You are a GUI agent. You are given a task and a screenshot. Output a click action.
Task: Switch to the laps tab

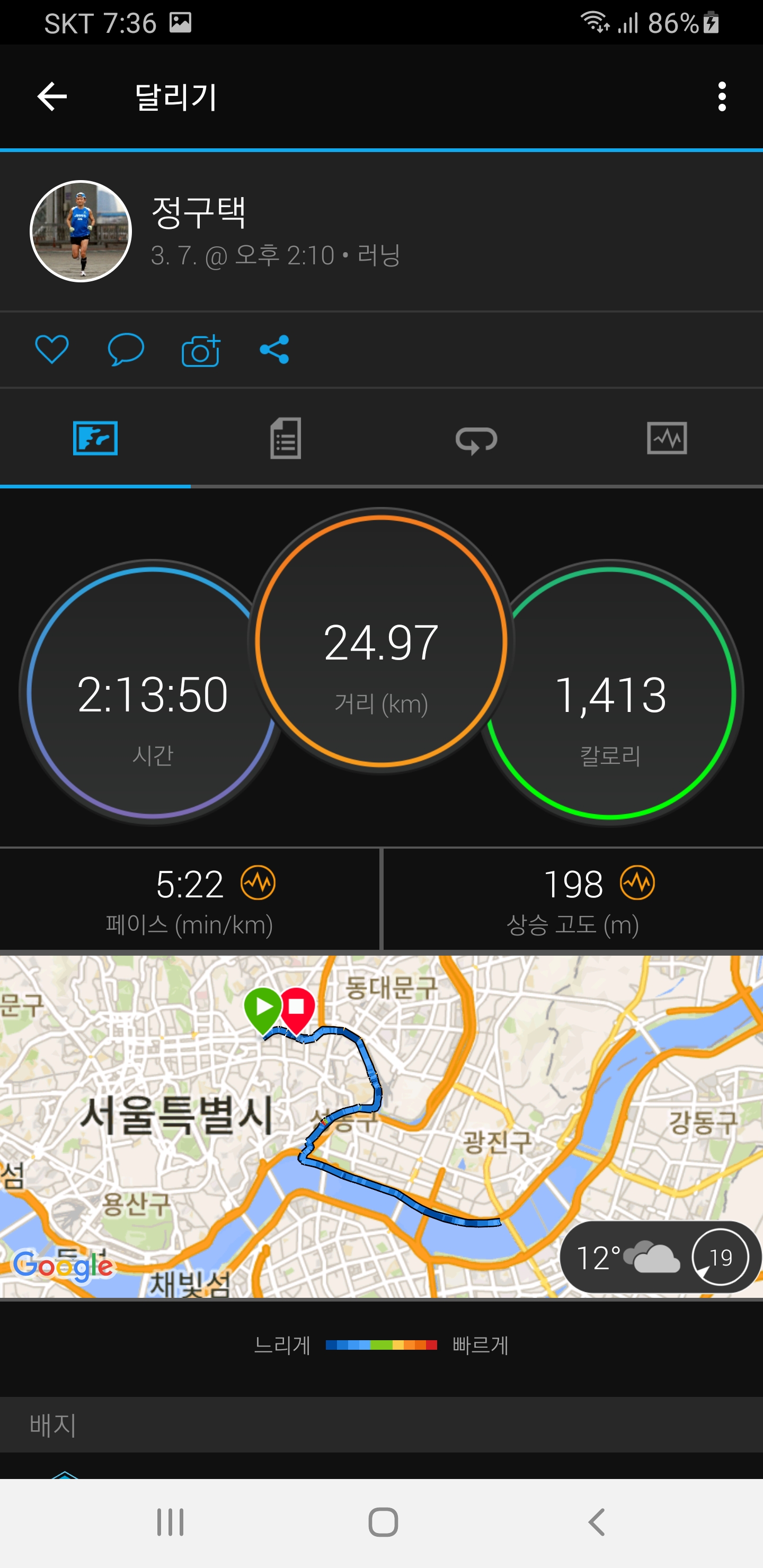click(476, 438)
